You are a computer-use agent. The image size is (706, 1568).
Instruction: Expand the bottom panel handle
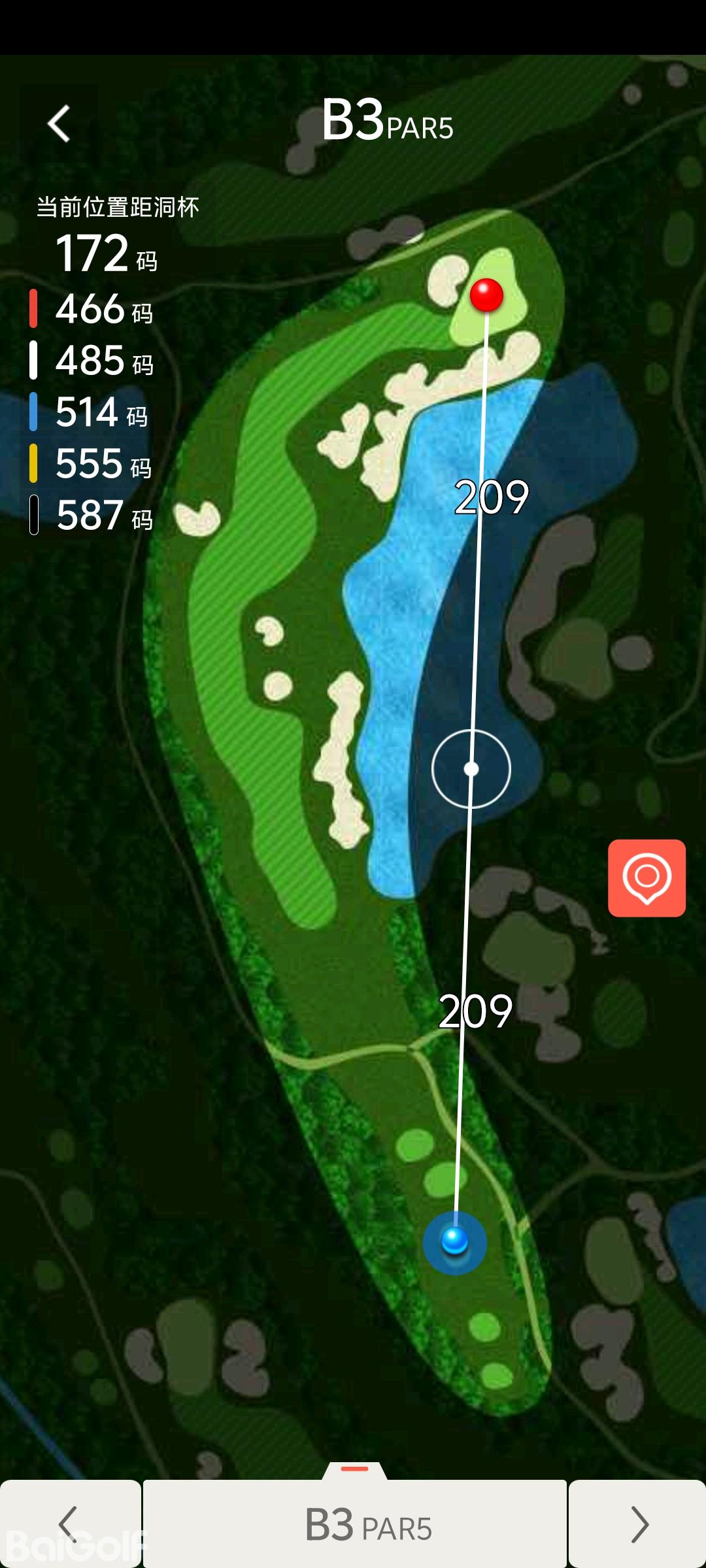click(x=355, y=1469)
